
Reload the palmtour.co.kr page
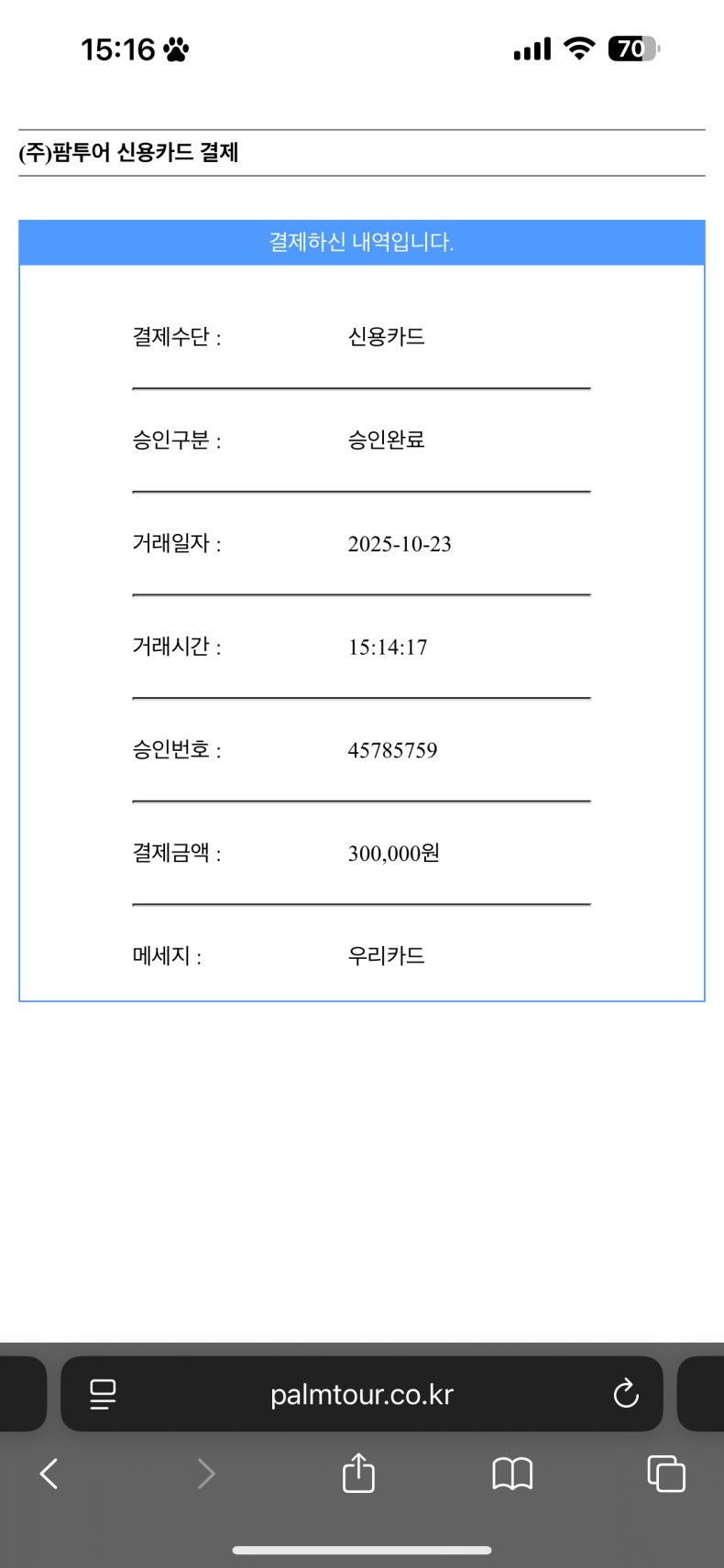click(625, 1394)
